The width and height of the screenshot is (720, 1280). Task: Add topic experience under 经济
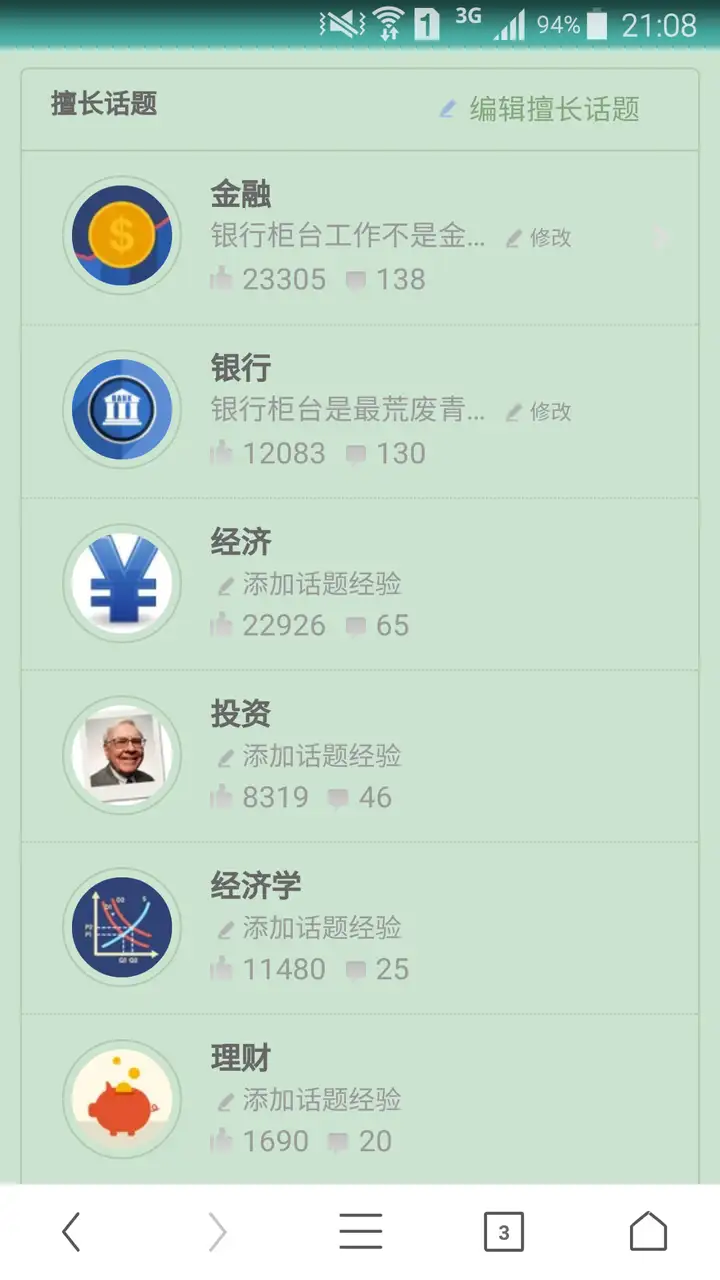coord(310,584)
